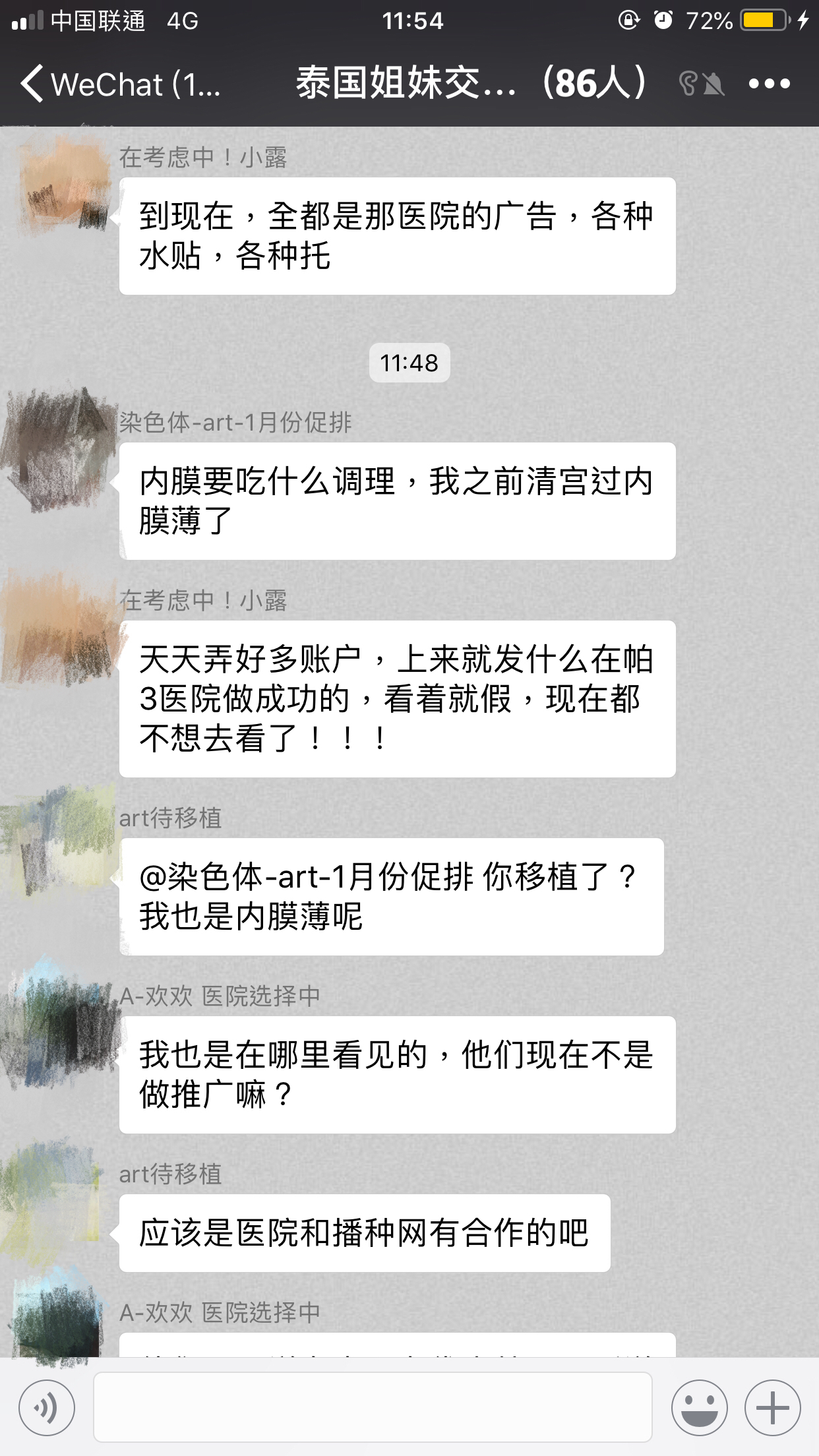The height and width of the screenshot is (1456, 819).
Task: Switch to voice message input
Action: tap(47, 1407)
